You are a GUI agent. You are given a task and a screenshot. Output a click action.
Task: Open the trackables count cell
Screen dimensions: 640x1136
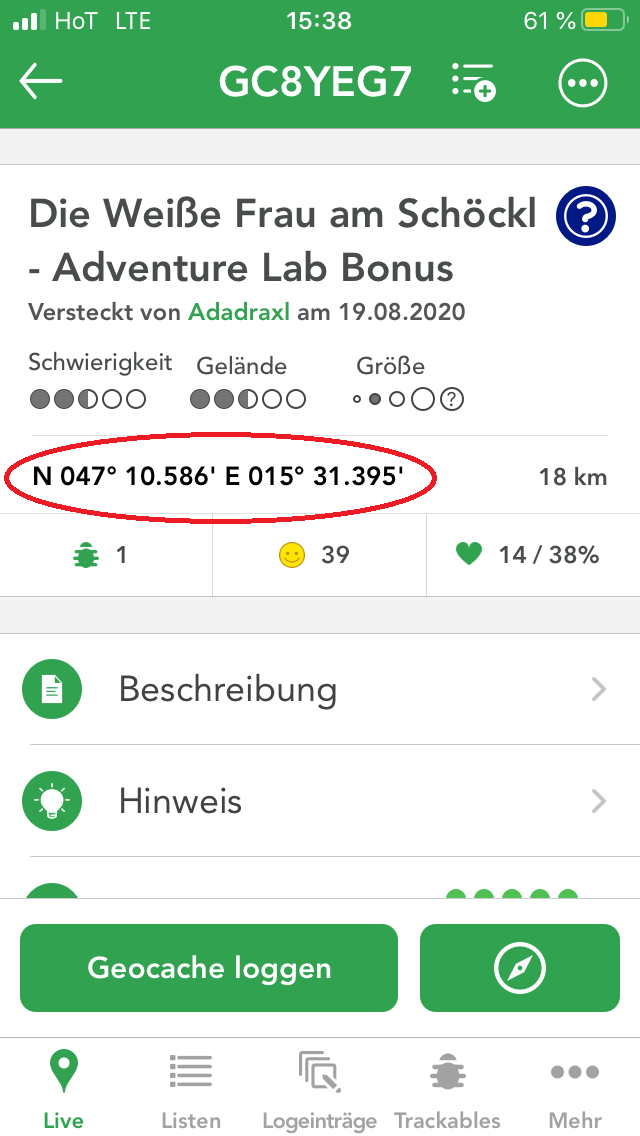106,555
